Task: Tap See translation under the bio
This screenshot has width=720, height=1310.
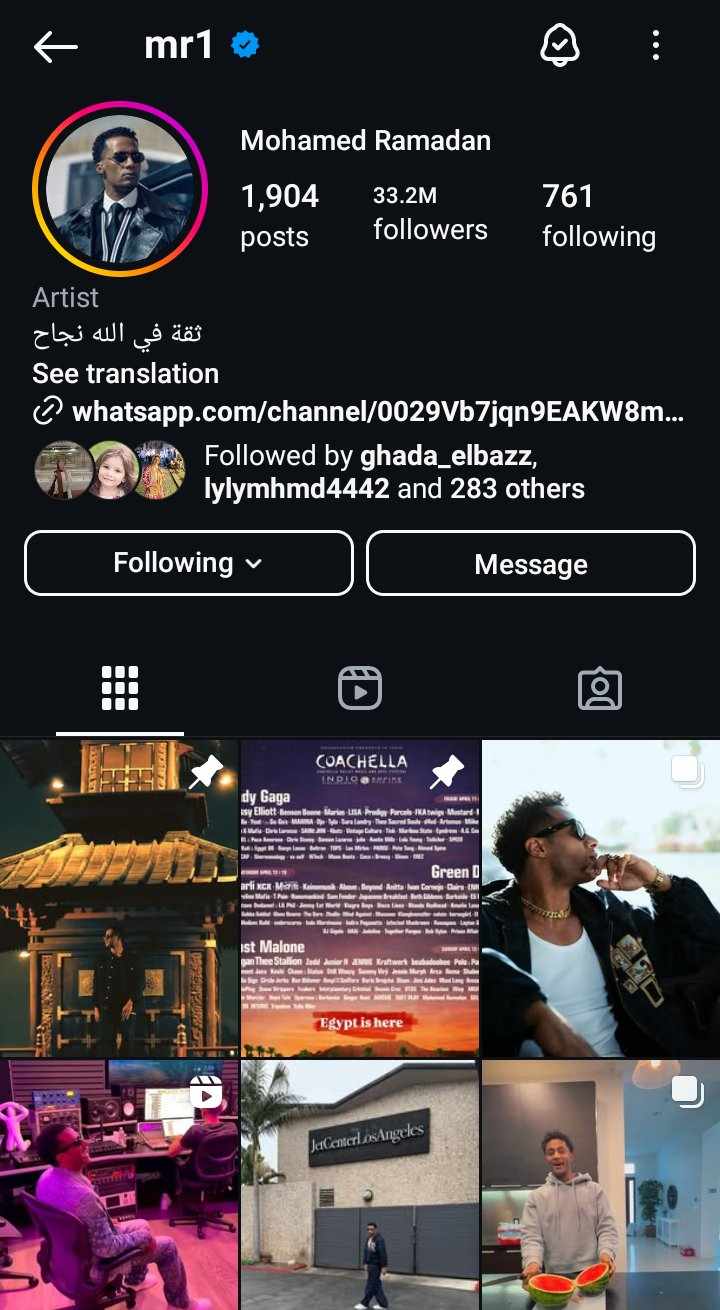Action: (x=125, y=373)
